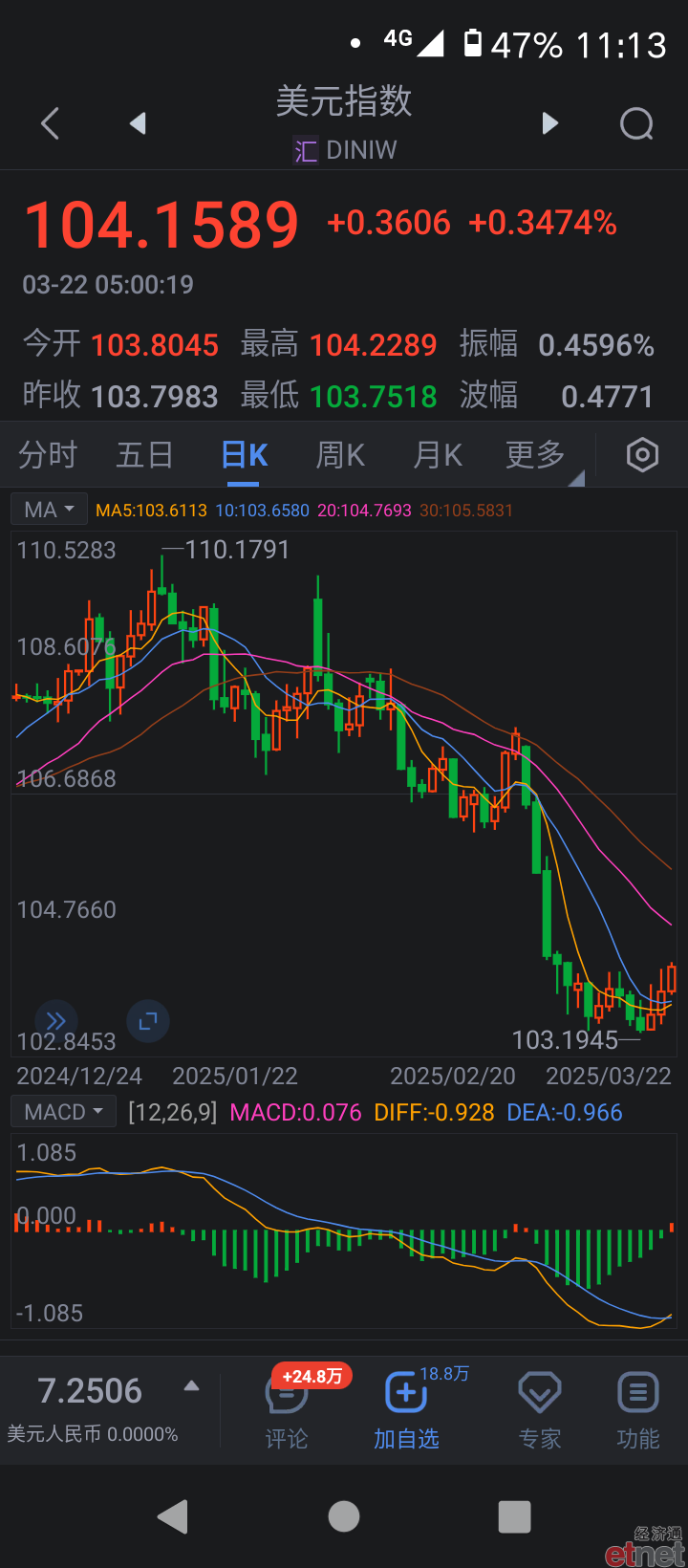Screen dimensions: 688x1568
Task: Switch to the 分时 chart tab
Action: tap(48, 455)
